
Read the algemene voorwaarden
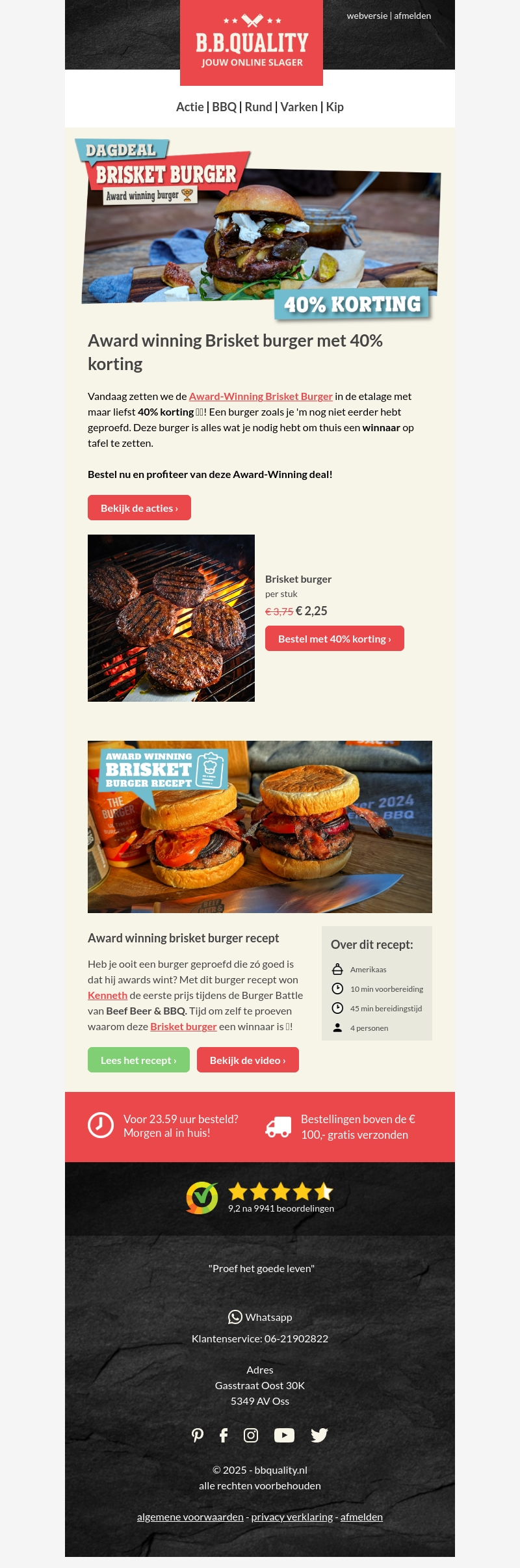pyautogui.click(x=190, y=1517)
